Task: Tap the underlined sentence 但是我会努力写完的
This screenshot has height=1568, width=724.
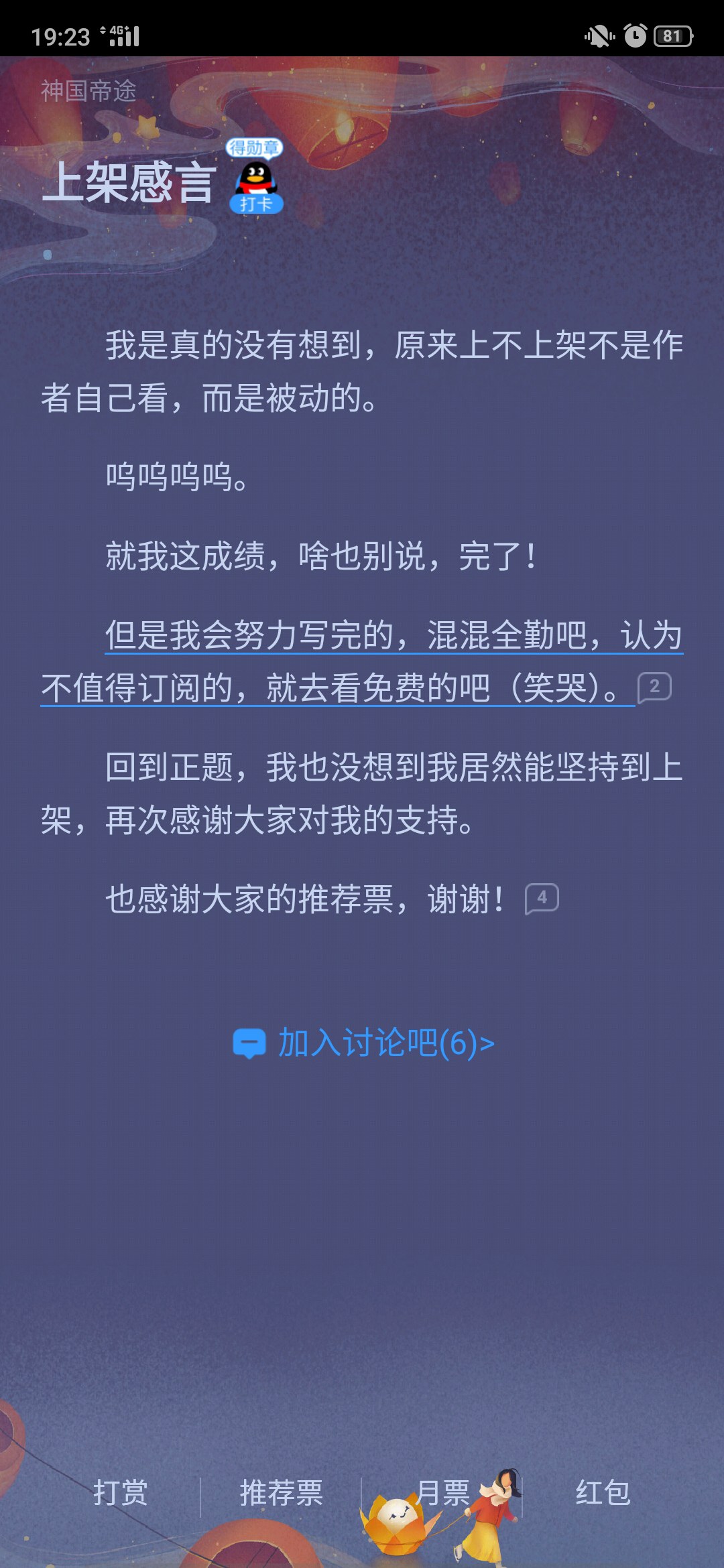Action: point(249,635)
